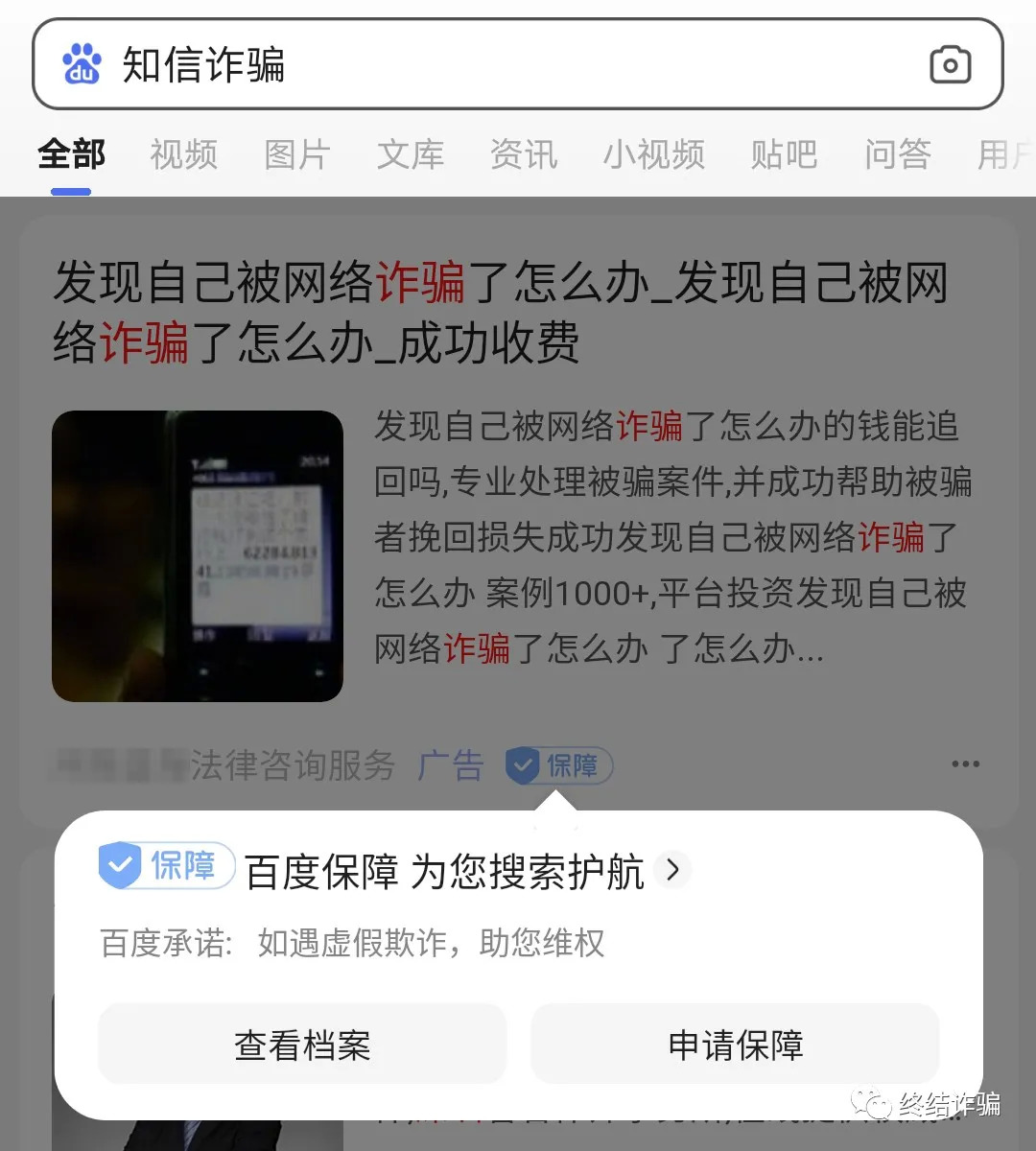
Task: Open the three-dot menu on the ad result
Action: (x=965, y=764)
